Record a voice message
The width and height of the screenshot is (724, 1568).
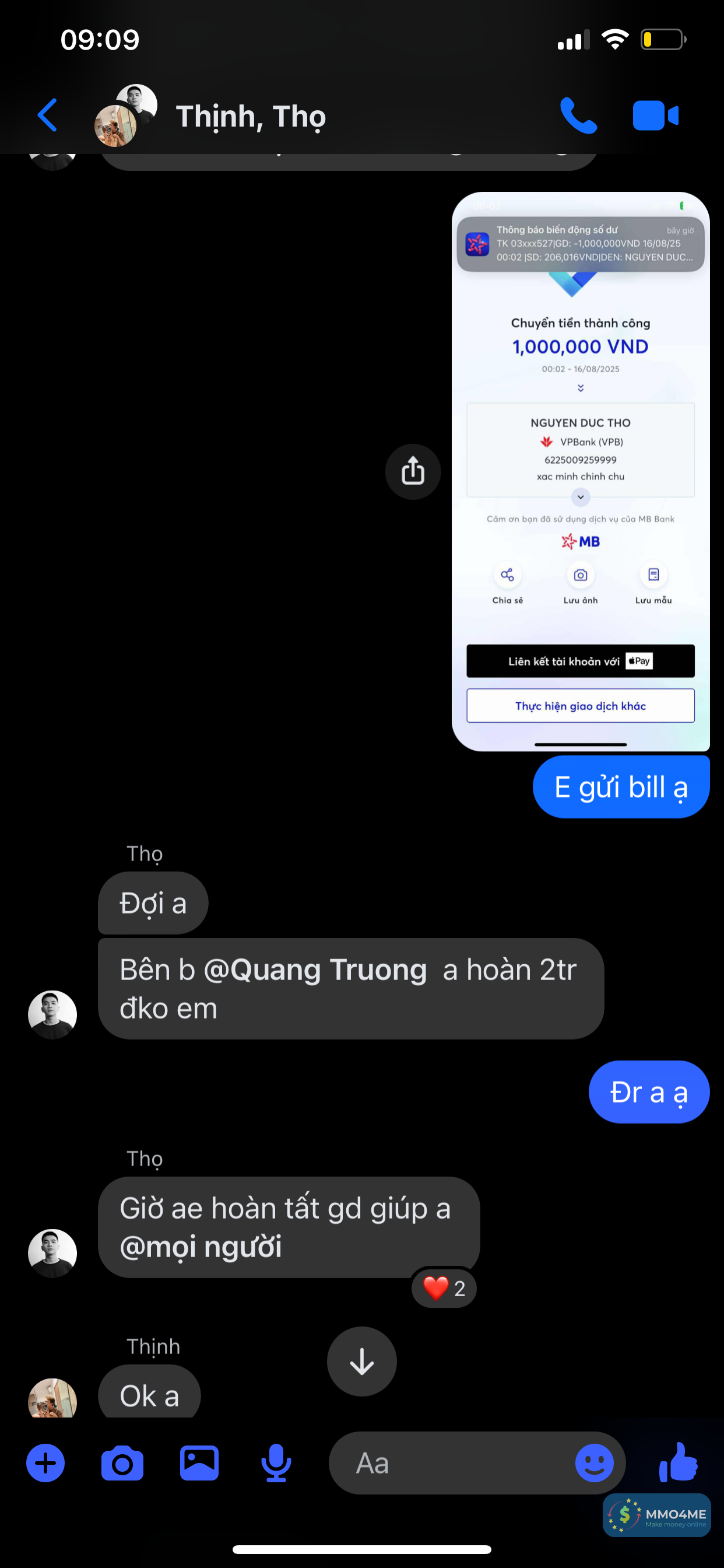coord(276,1462)
